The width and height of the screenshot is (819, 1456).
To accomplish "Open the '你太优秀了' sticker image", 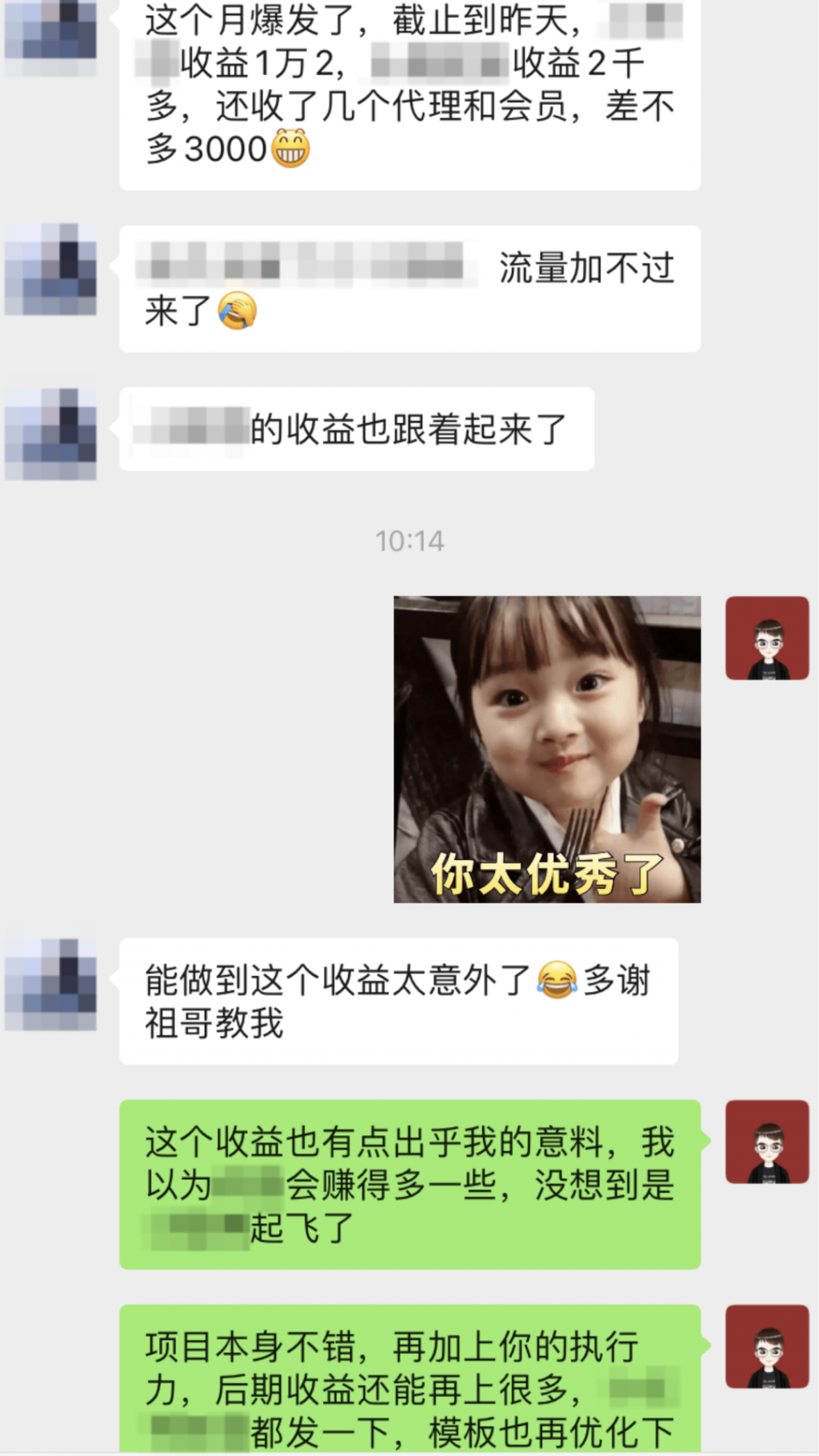I will [546, 749].
